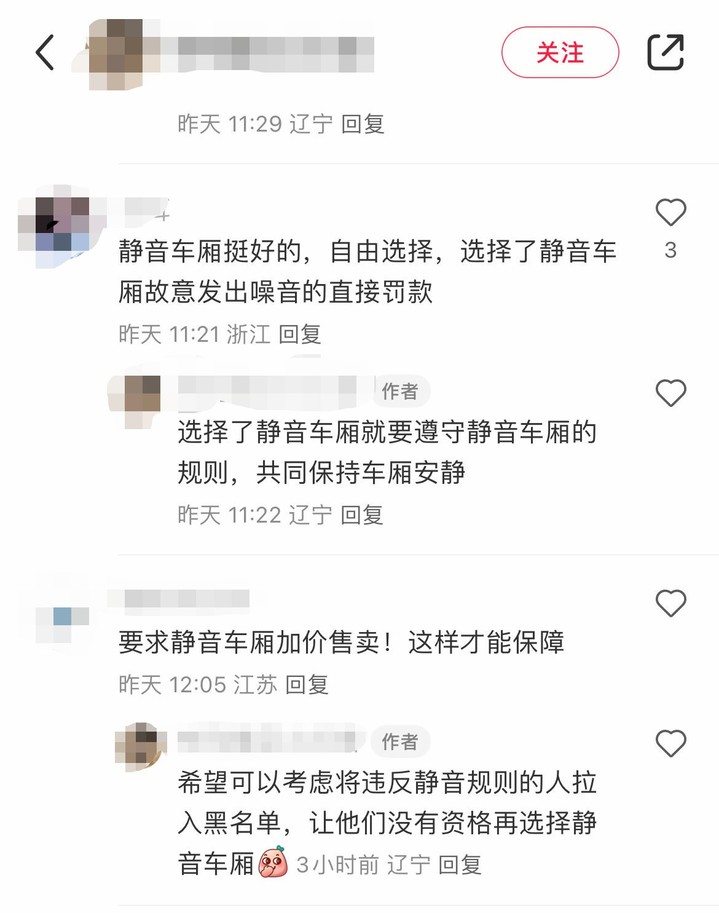Reply to the 11:21 浙江 comment
Image resolution: width=719 pixels, height=913 pixels.
(300, 334)
